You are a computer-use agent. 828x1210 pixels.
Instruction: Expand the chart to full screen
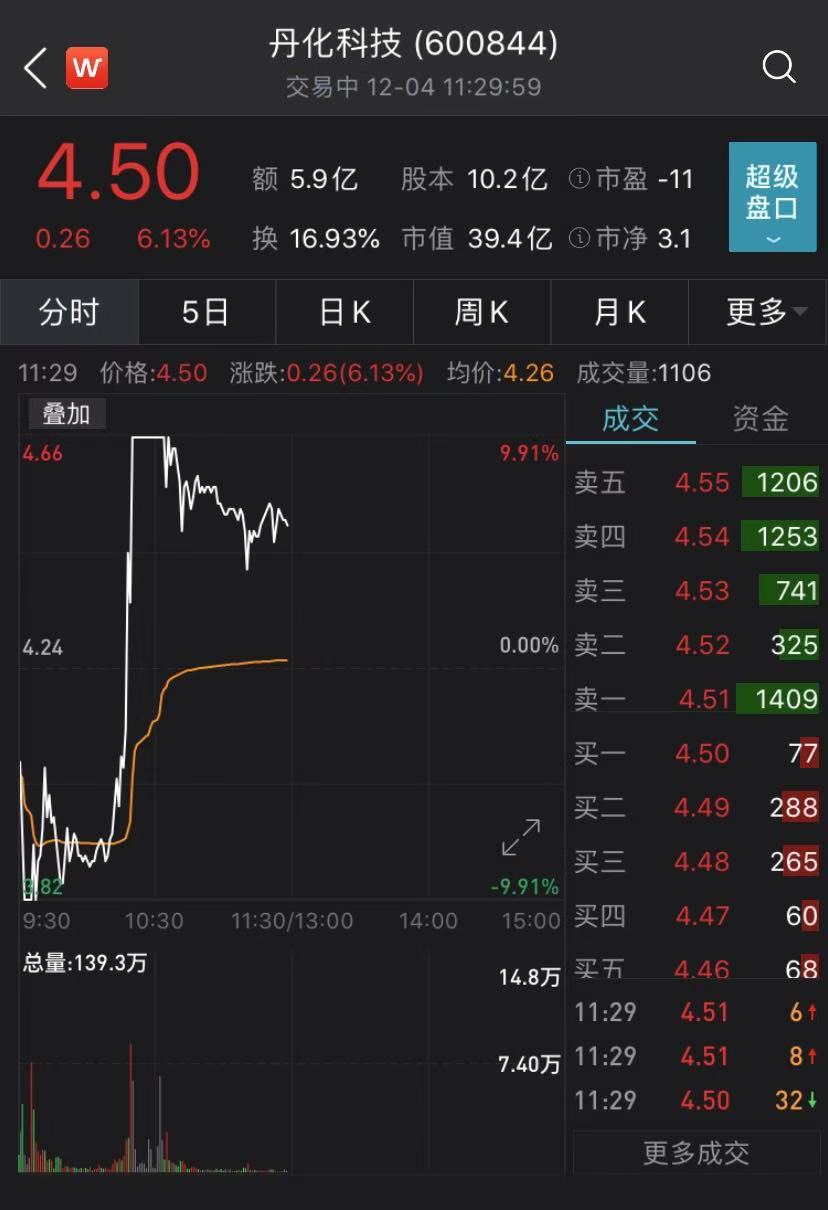pyautogui.click(x=521, y=837)
